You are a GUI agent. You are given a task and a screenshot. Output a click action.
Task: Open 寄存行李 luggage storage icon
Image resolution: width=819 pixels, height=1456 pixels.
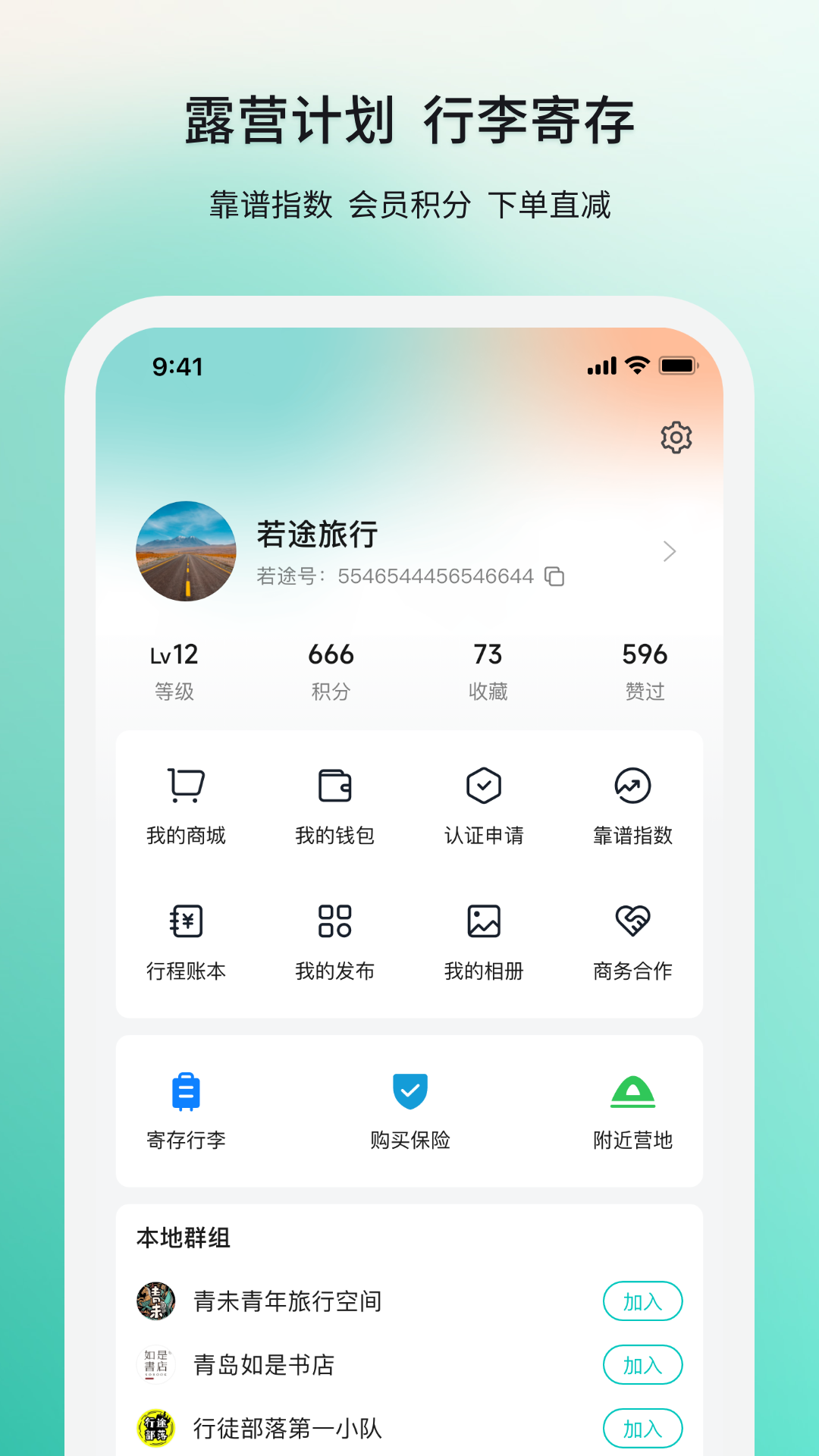click(187, 1092)
